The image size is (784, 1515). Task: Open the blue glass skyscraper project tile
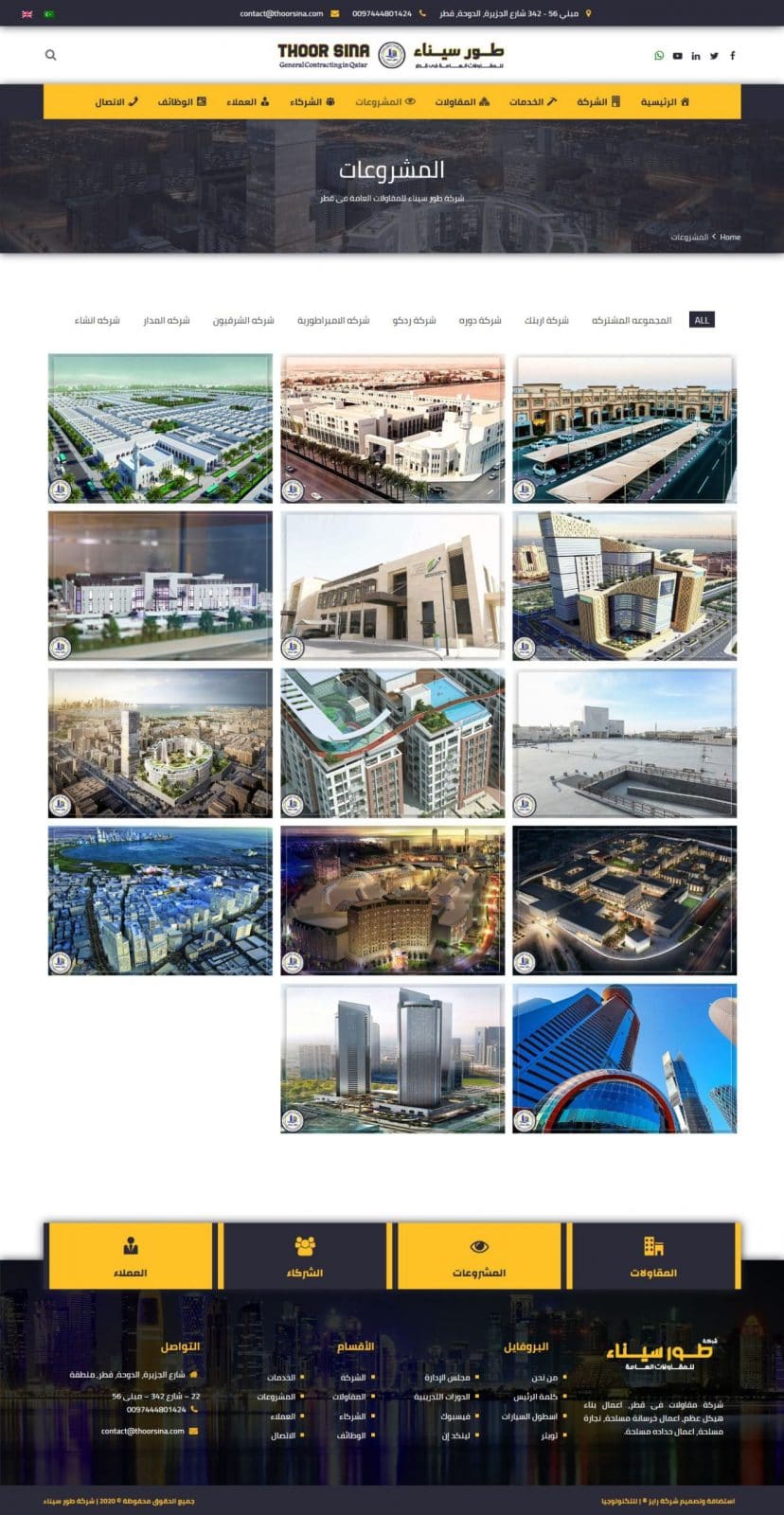[624, 1058]
